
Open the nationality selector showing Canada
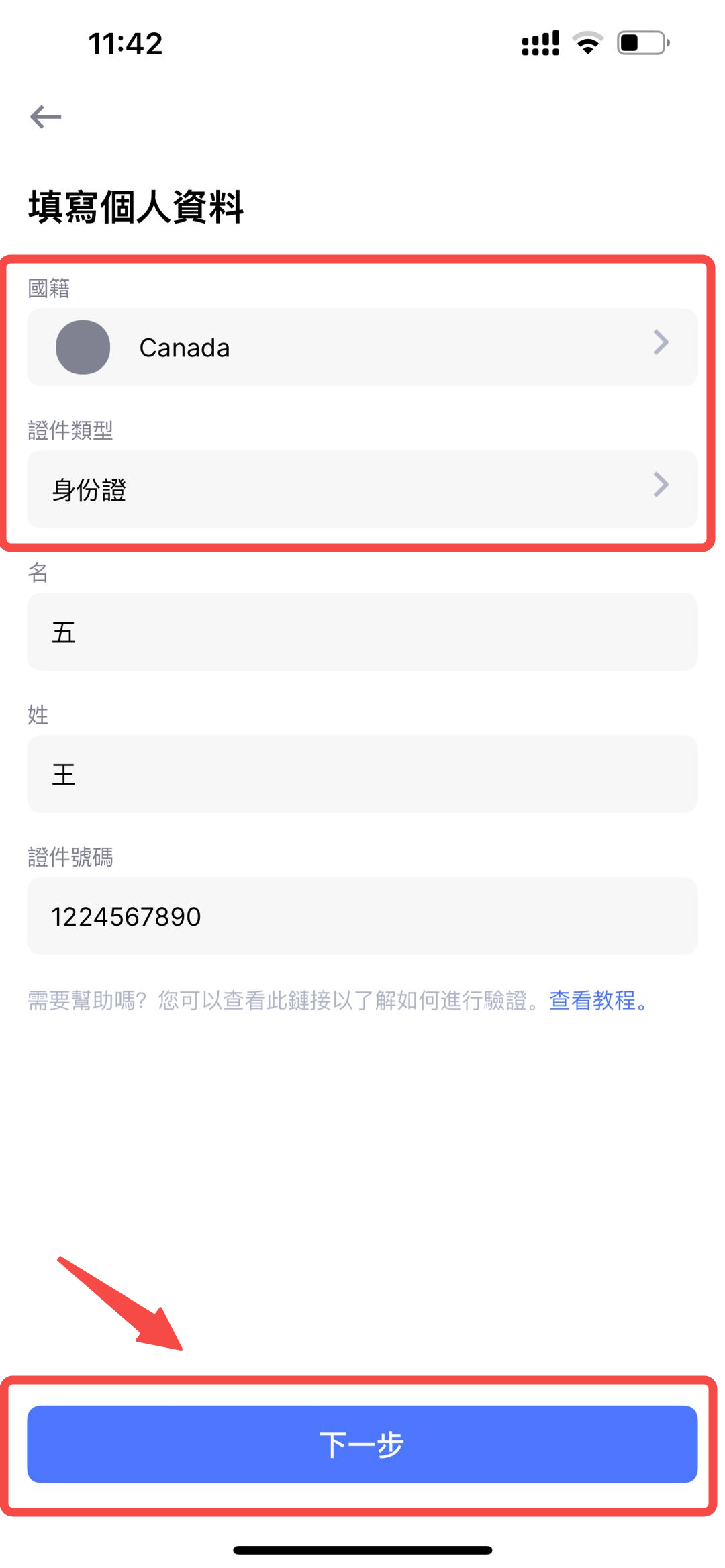[x=362, y=347]
